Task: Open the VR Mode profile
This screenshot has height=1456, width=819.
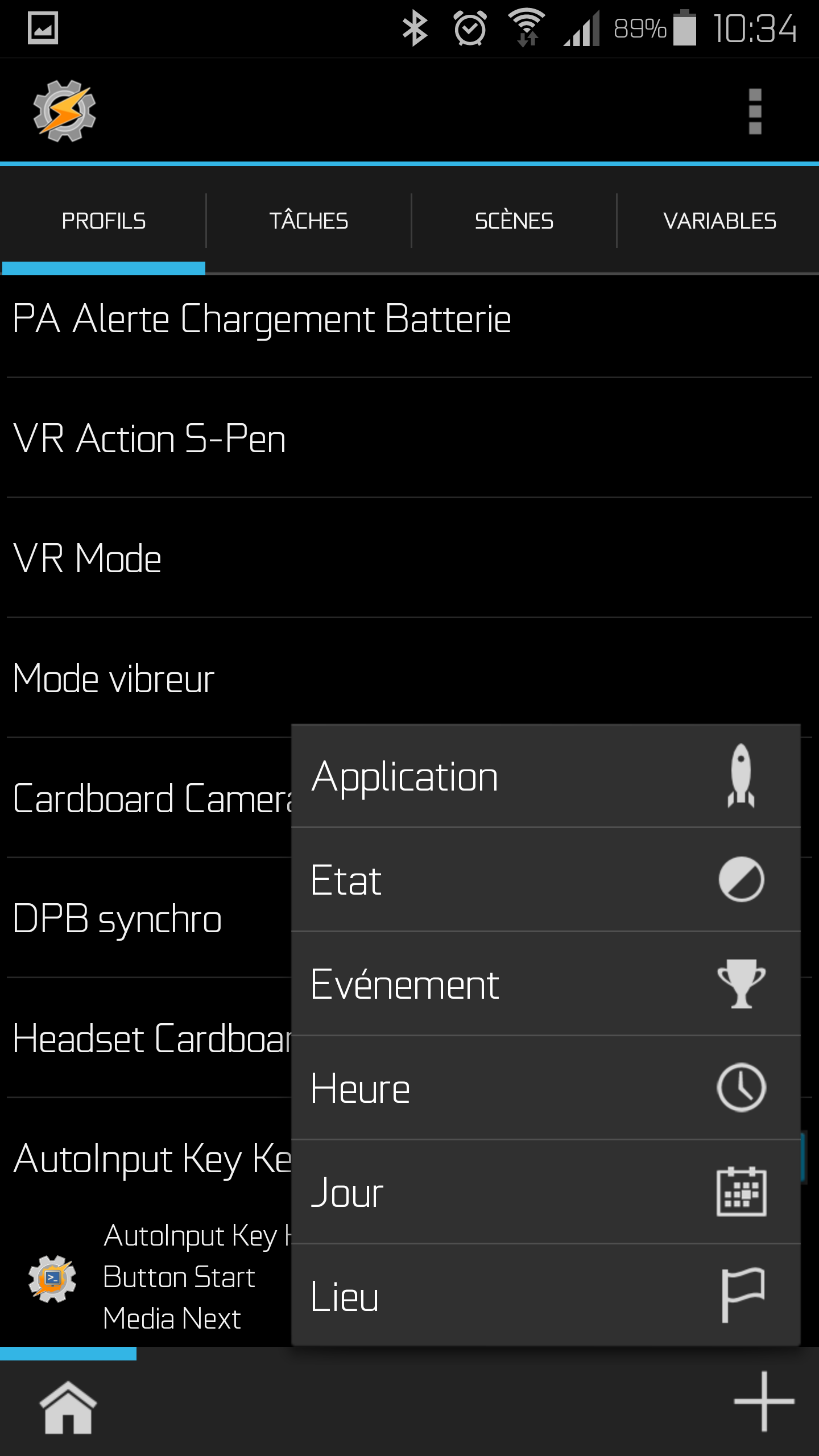Action: click(x=88, y=559)
